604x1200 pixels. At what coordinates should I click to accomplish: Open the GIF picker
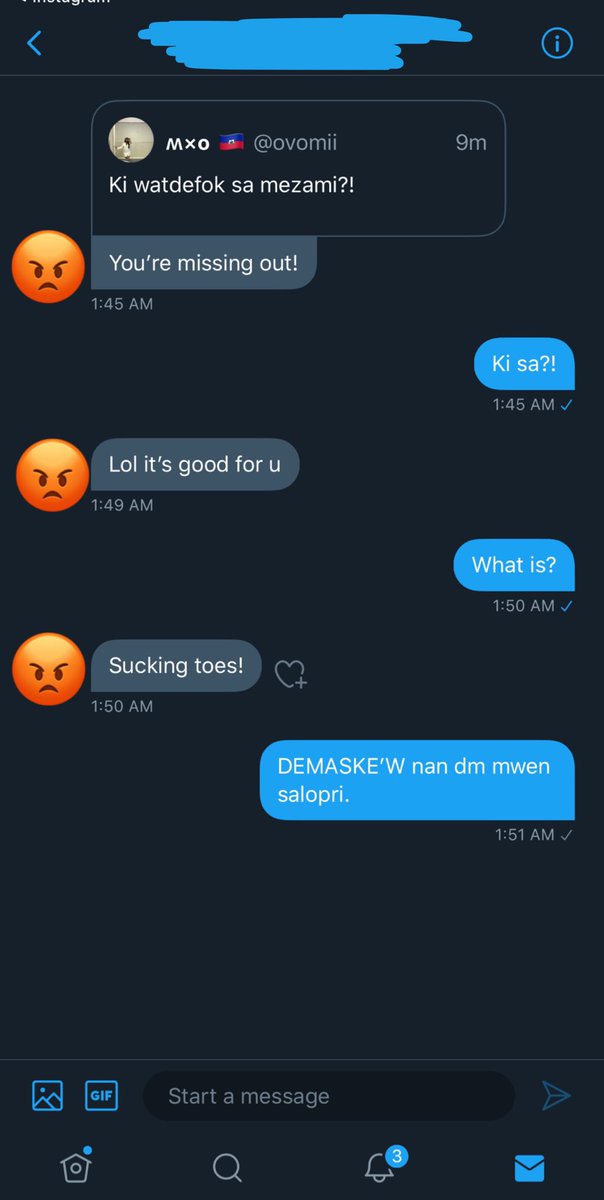click(x=101, y=1095)
